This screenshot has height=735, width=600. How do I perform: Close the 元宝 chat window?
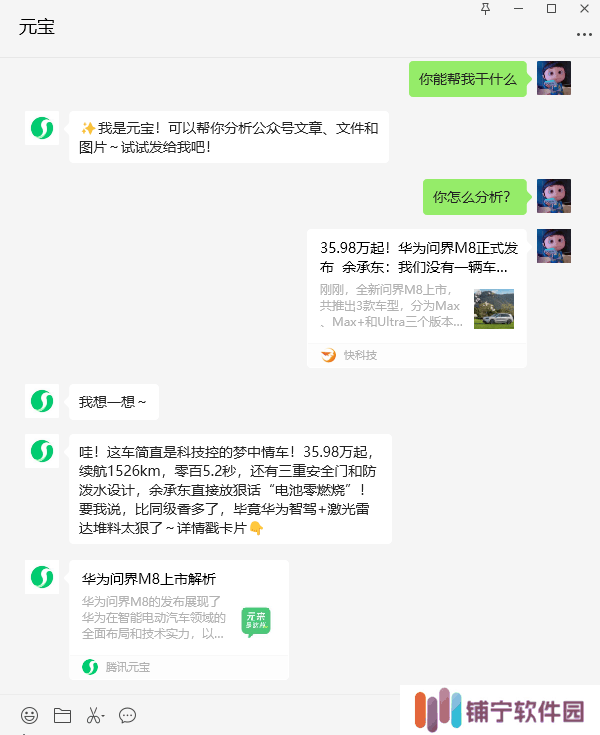tap(584, 9)
